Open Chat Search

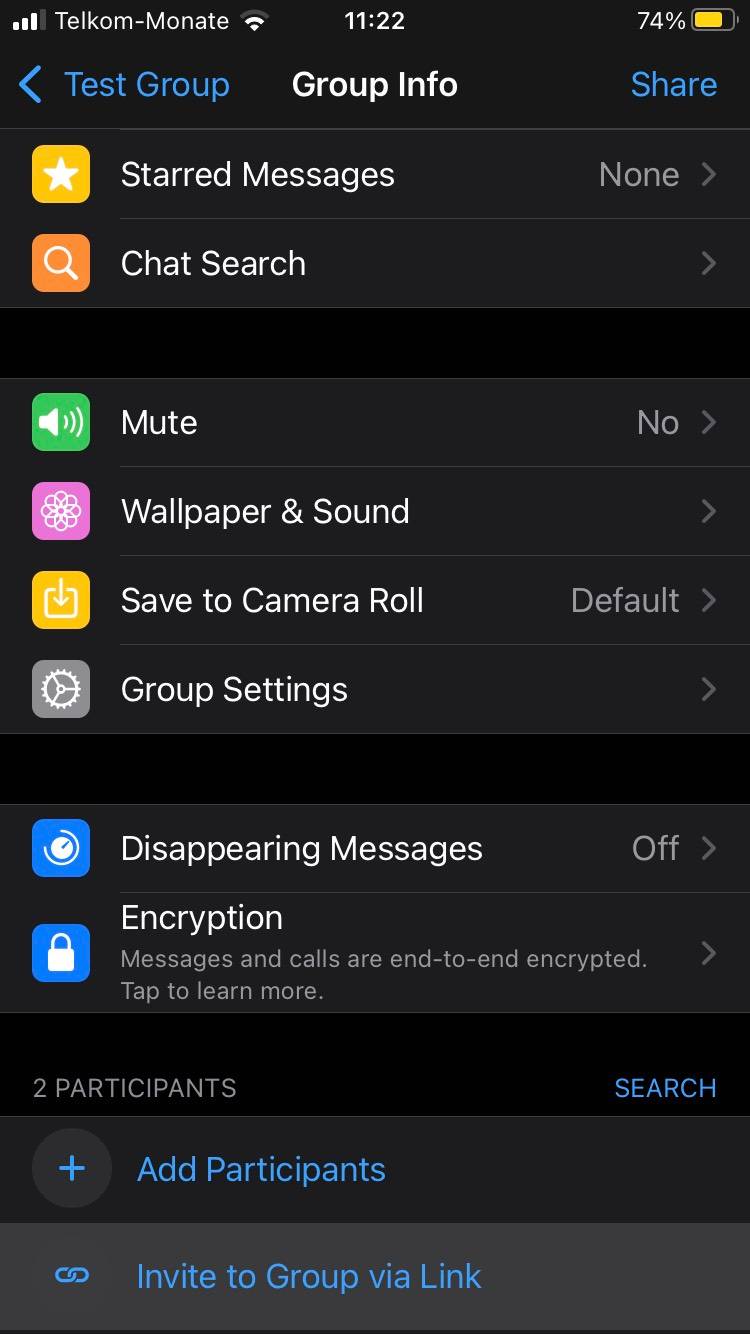[375, 264]
